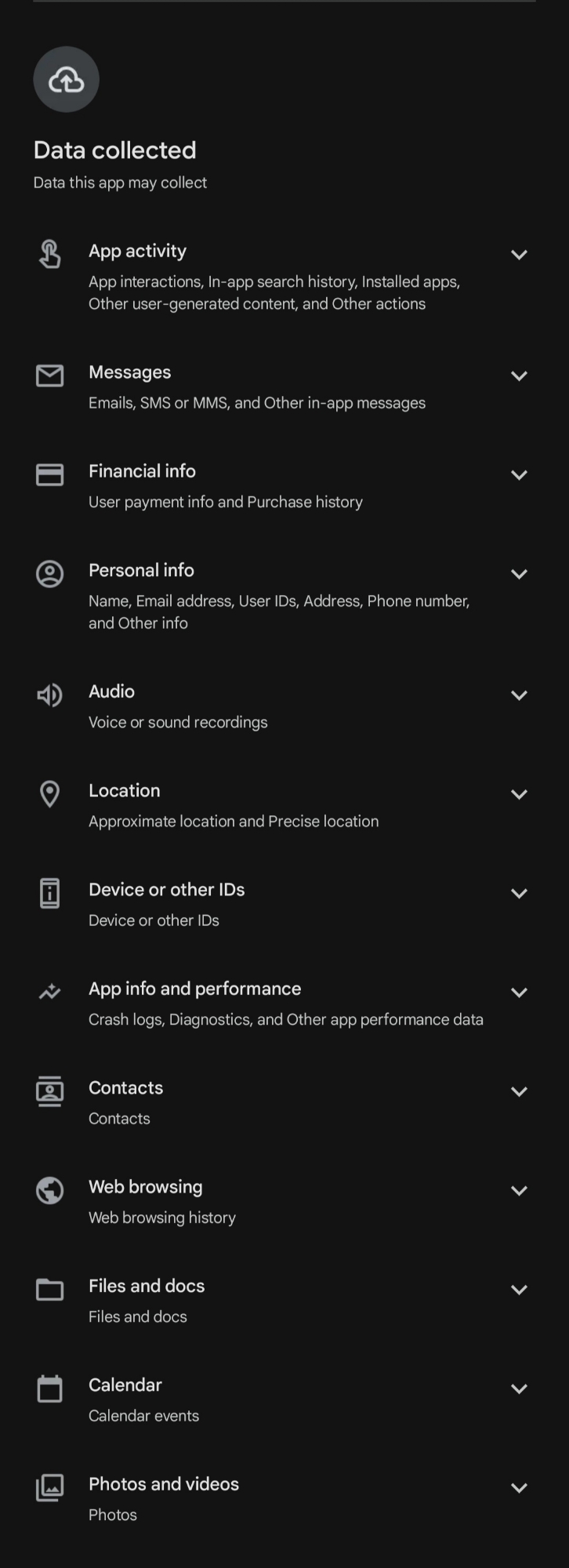This screenshot has height=1568, width=569.
Task: Expand the Location section
Action: tap(518, 794)
